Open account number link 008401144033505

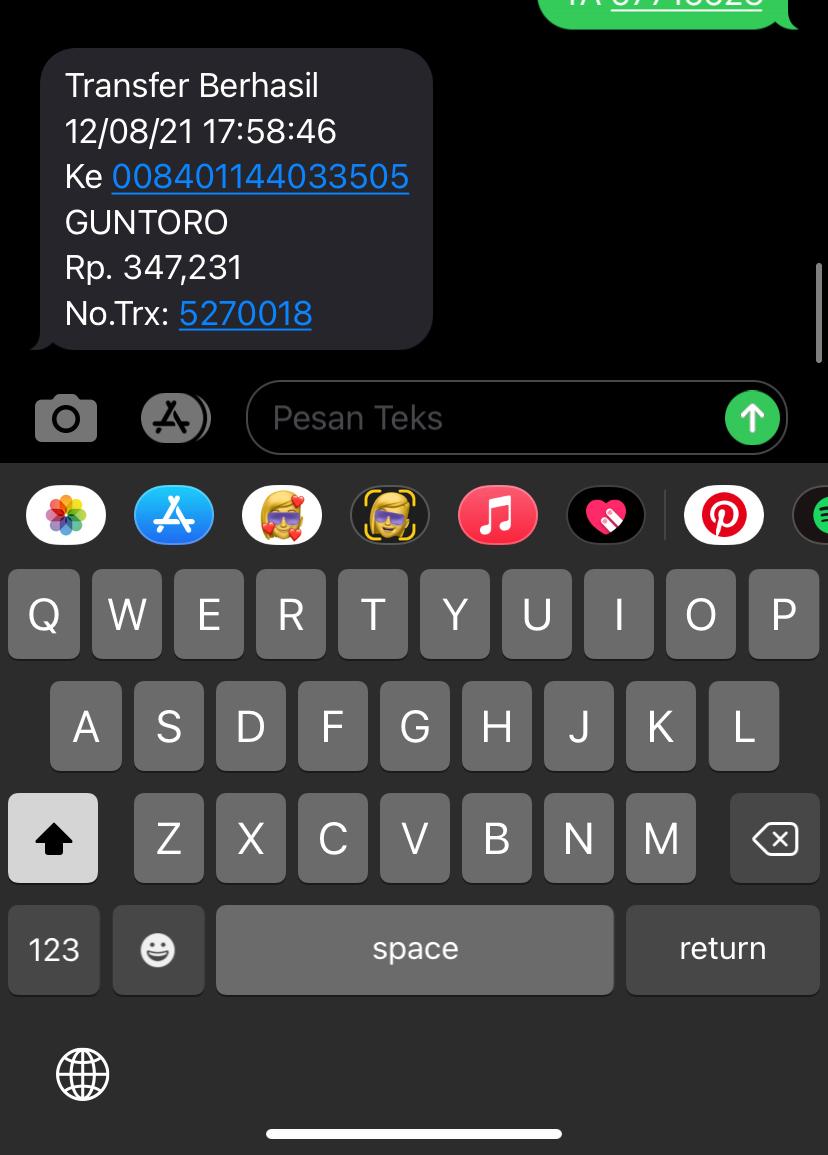[260, 177]
